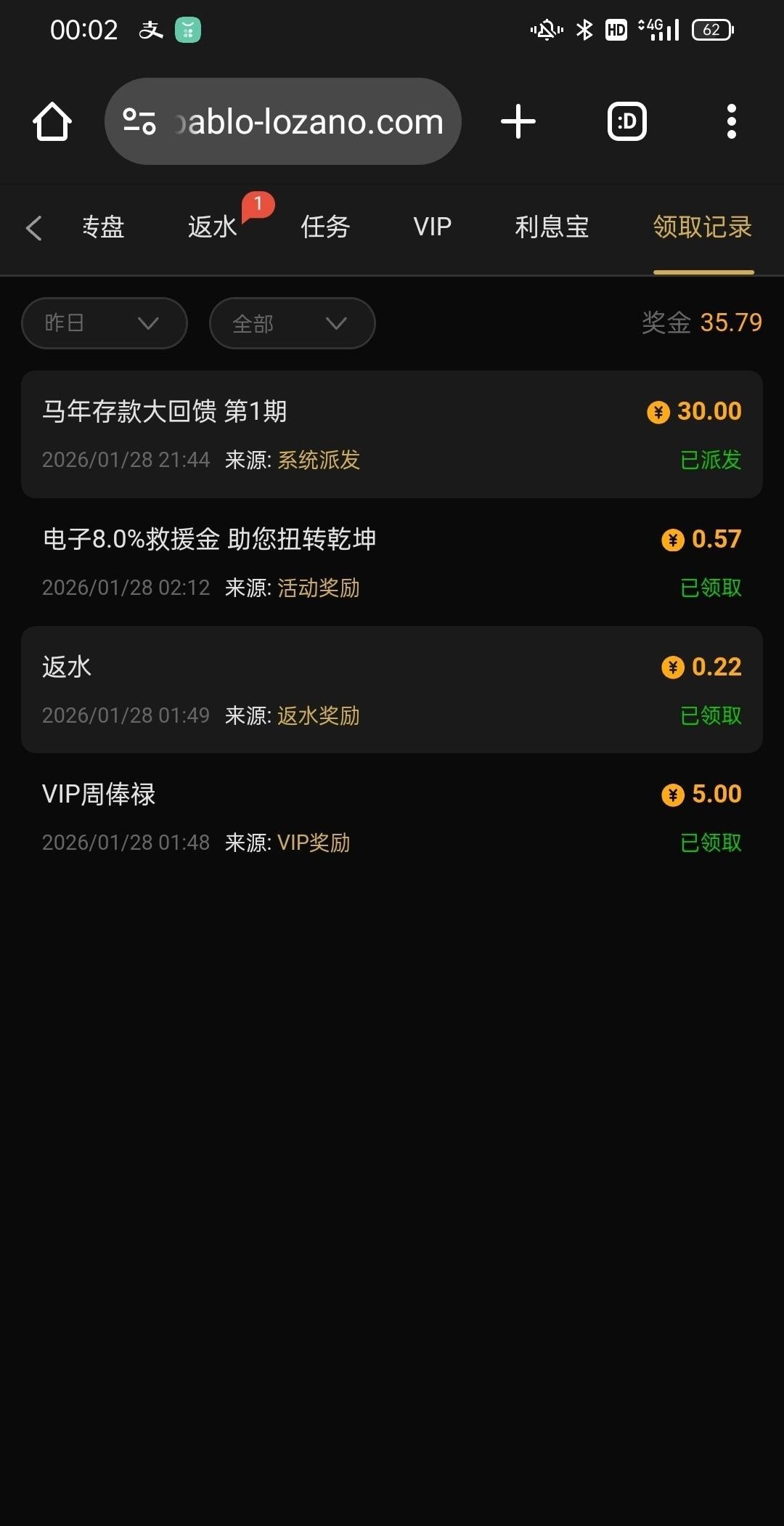This screenshot has height=1526, width=784.
Task: Open the 利息宝 tab
Action: tap(552, 227)
